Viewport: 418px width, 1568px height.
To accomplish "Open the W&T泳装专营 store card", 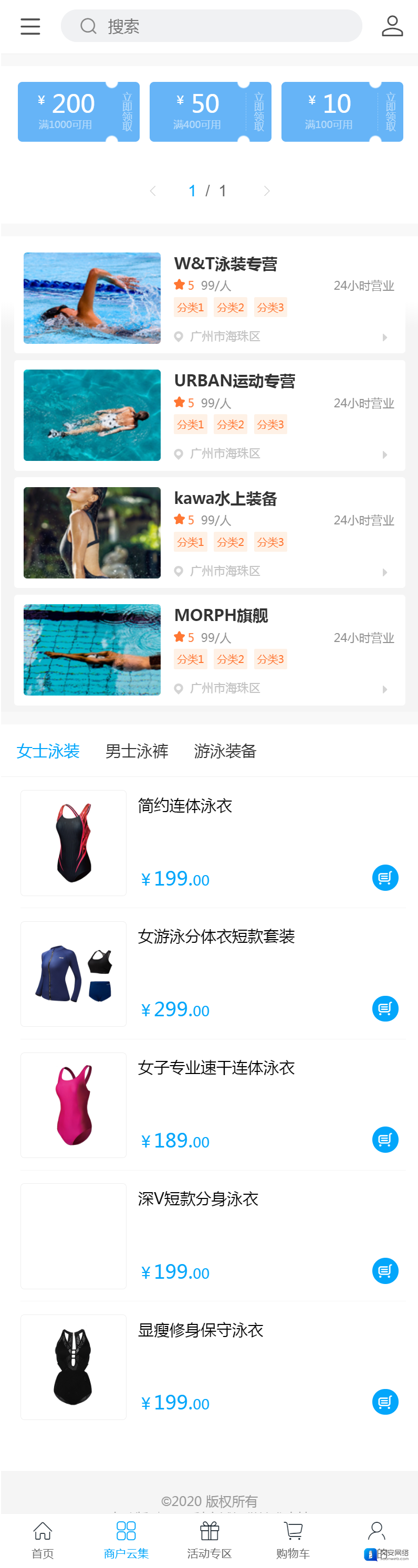I will [209, 298].
